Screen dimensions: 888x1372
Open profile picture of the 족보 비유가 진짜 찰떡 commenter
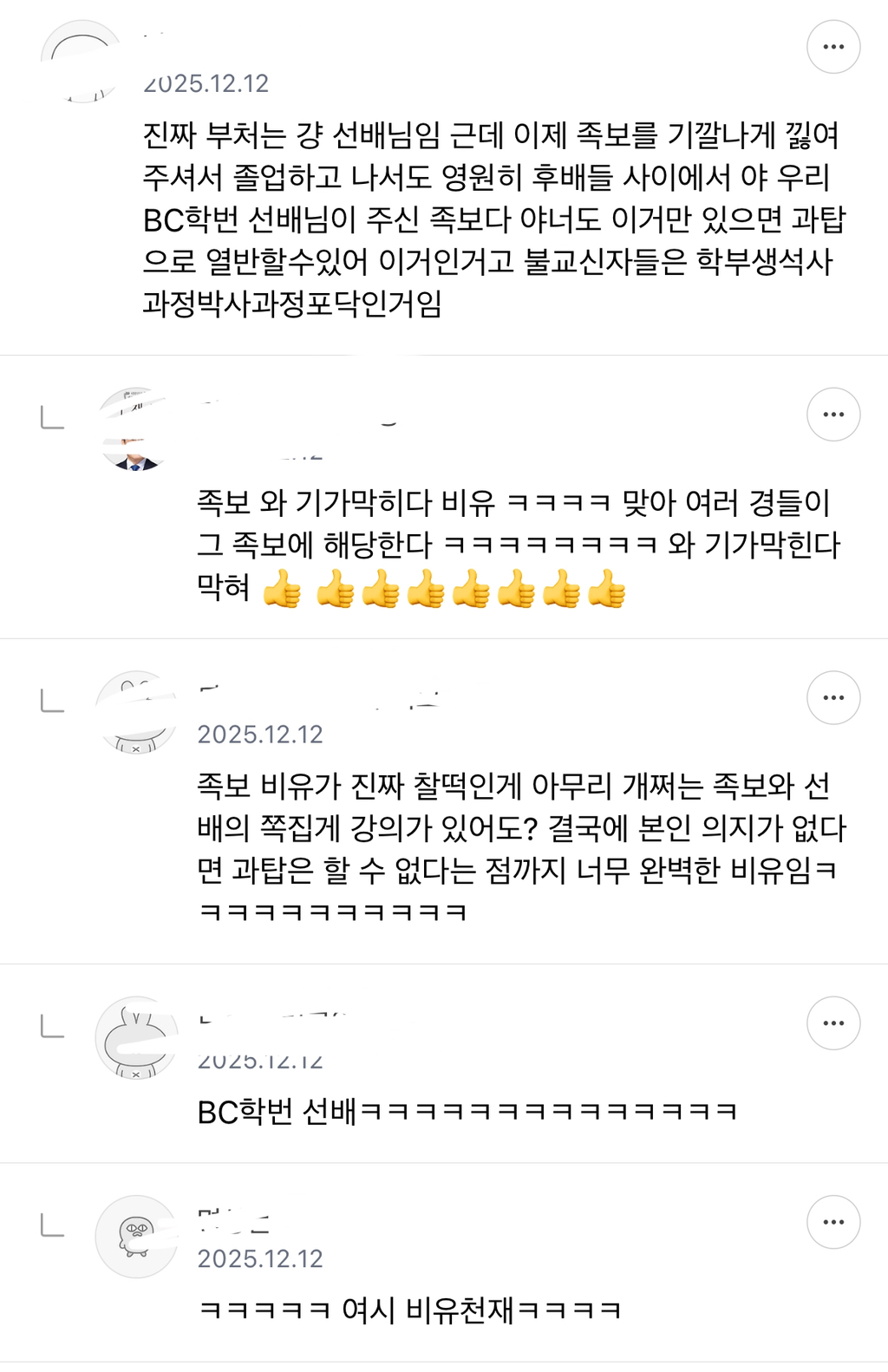coord(136,712)
